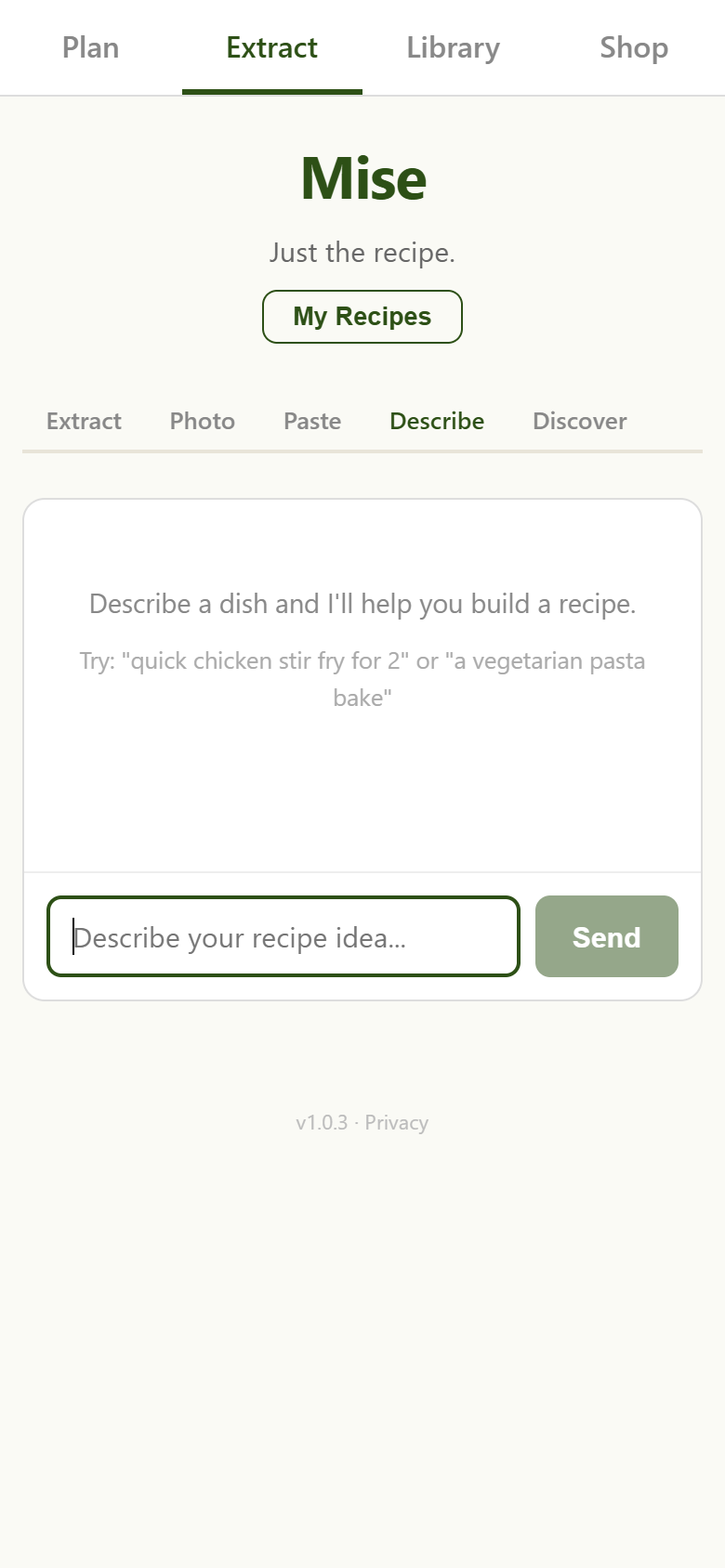The image size is (725, 1568).
Task: Open My Recipes
Action: (362, 317)
